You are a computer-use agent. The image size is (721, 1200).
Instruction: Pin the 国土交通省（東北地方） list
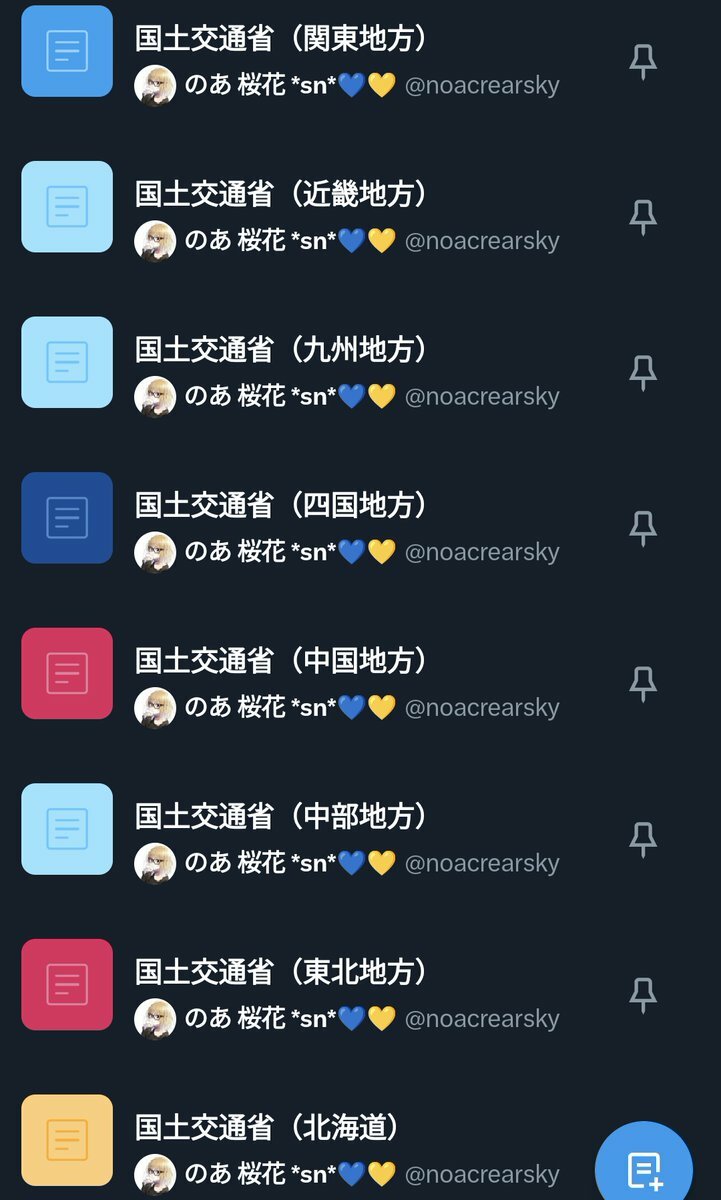pyautogui.click(x=643, y=995)
